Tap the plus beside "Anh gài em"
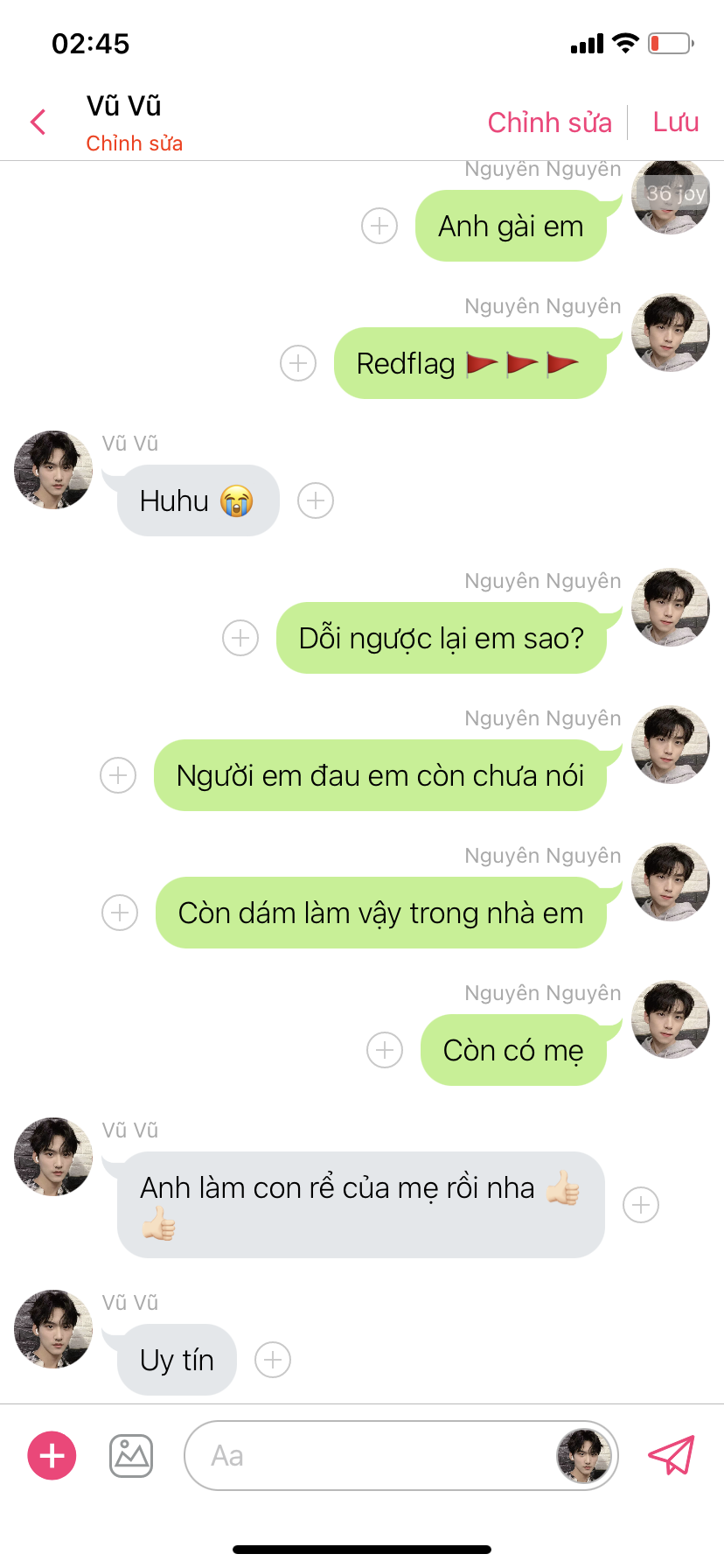The image size is (724, 1568). click(379, 226)
